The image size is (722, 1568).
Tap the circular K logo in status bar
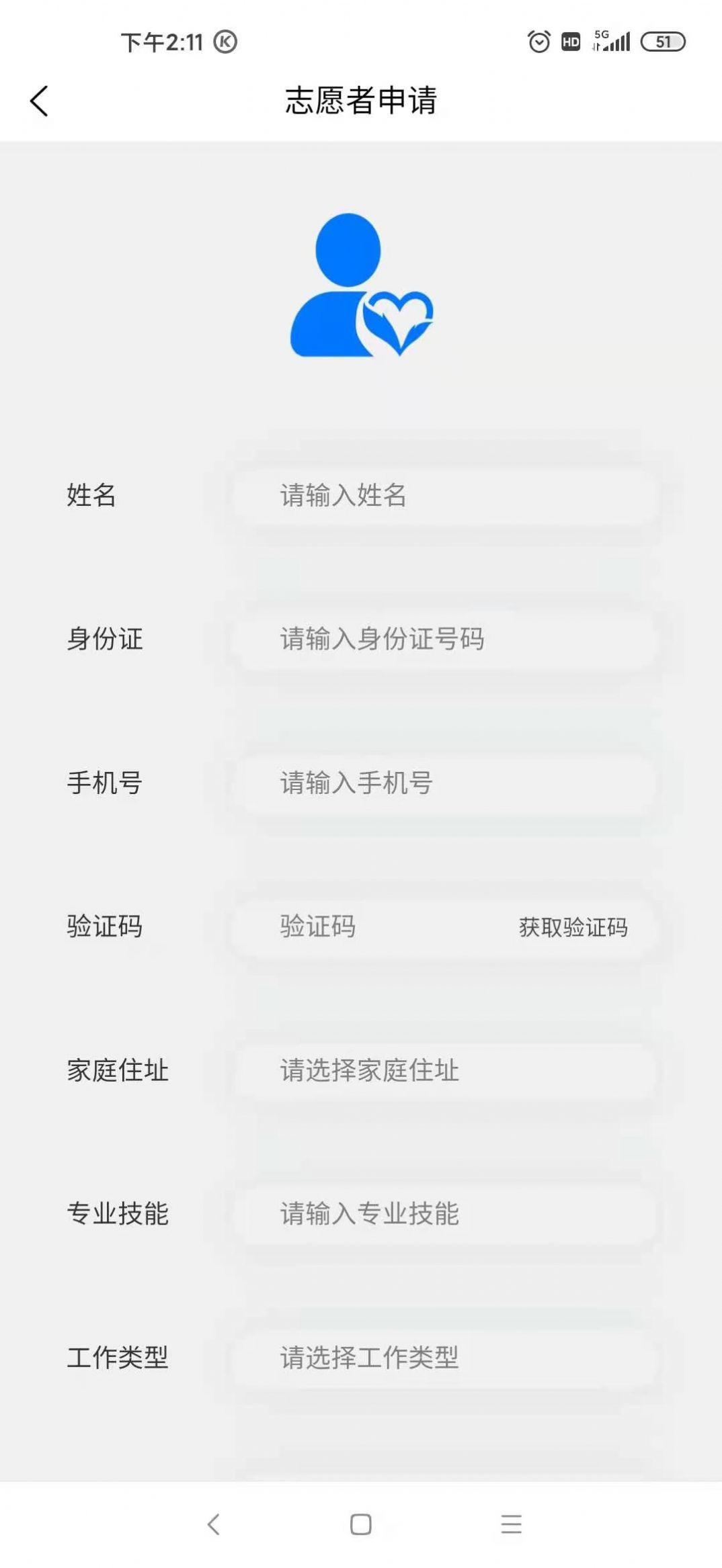click(225, 42)
